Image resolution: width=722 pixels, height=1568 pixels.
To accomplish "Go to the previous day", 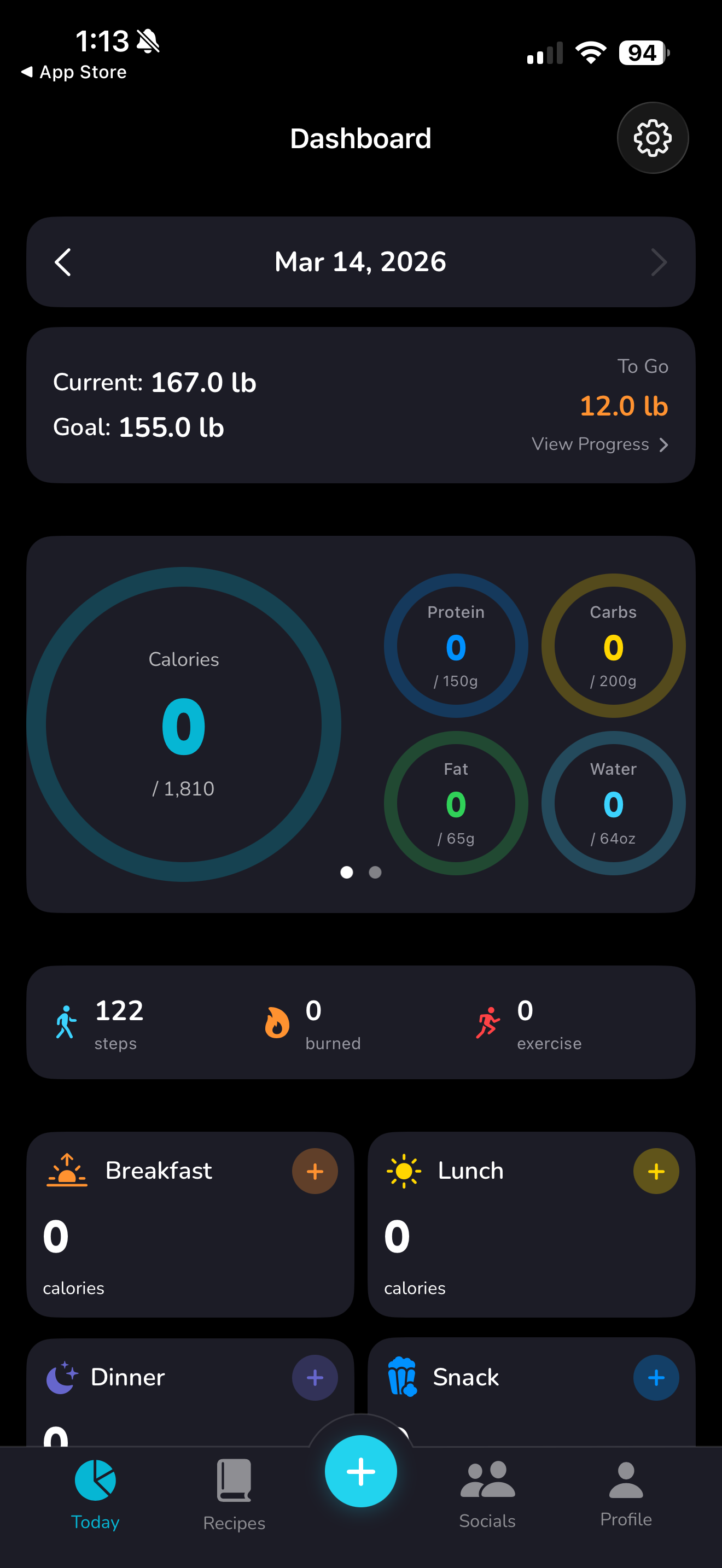I will [x=63, y=262].
